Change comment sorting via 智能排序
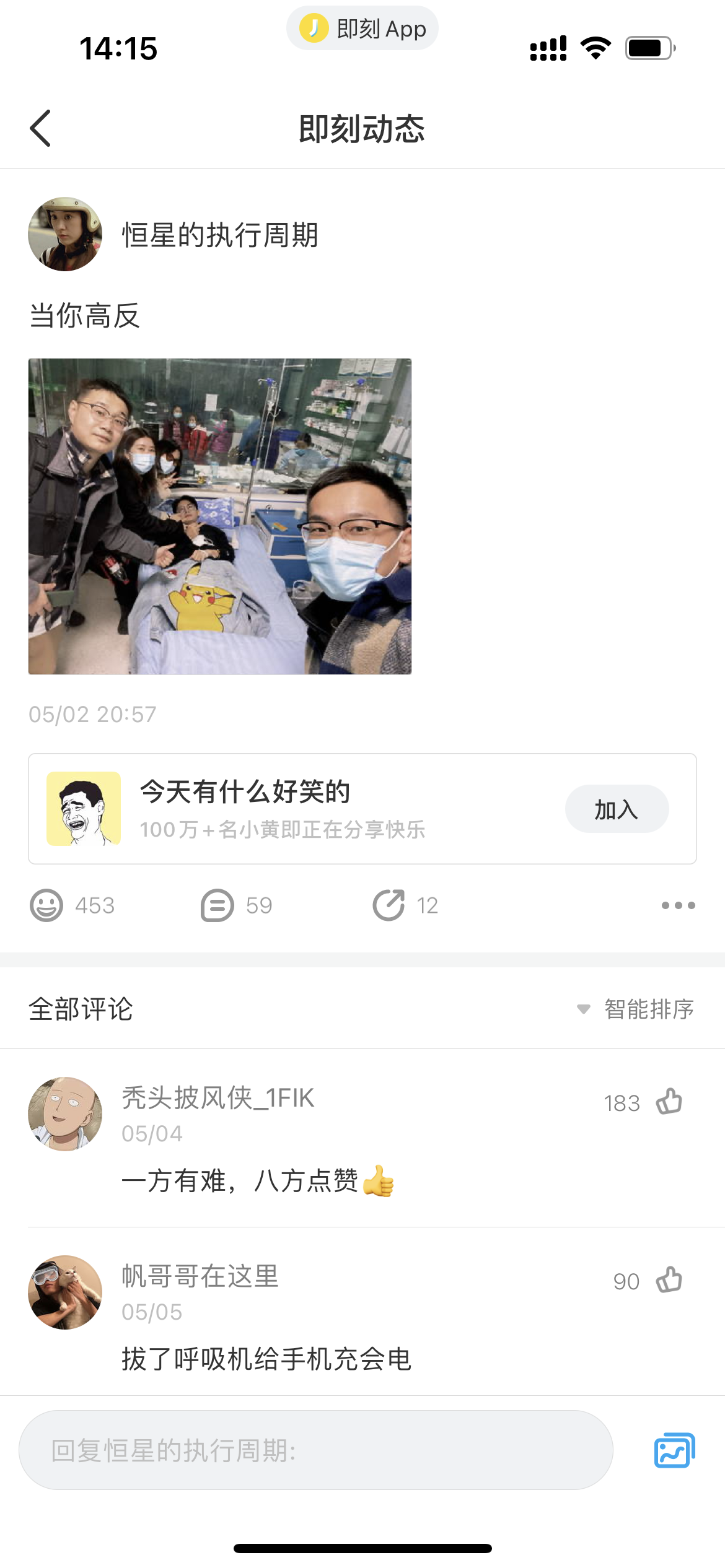The width and height of the screenshot is (725, 1568). pos(636,1009)
